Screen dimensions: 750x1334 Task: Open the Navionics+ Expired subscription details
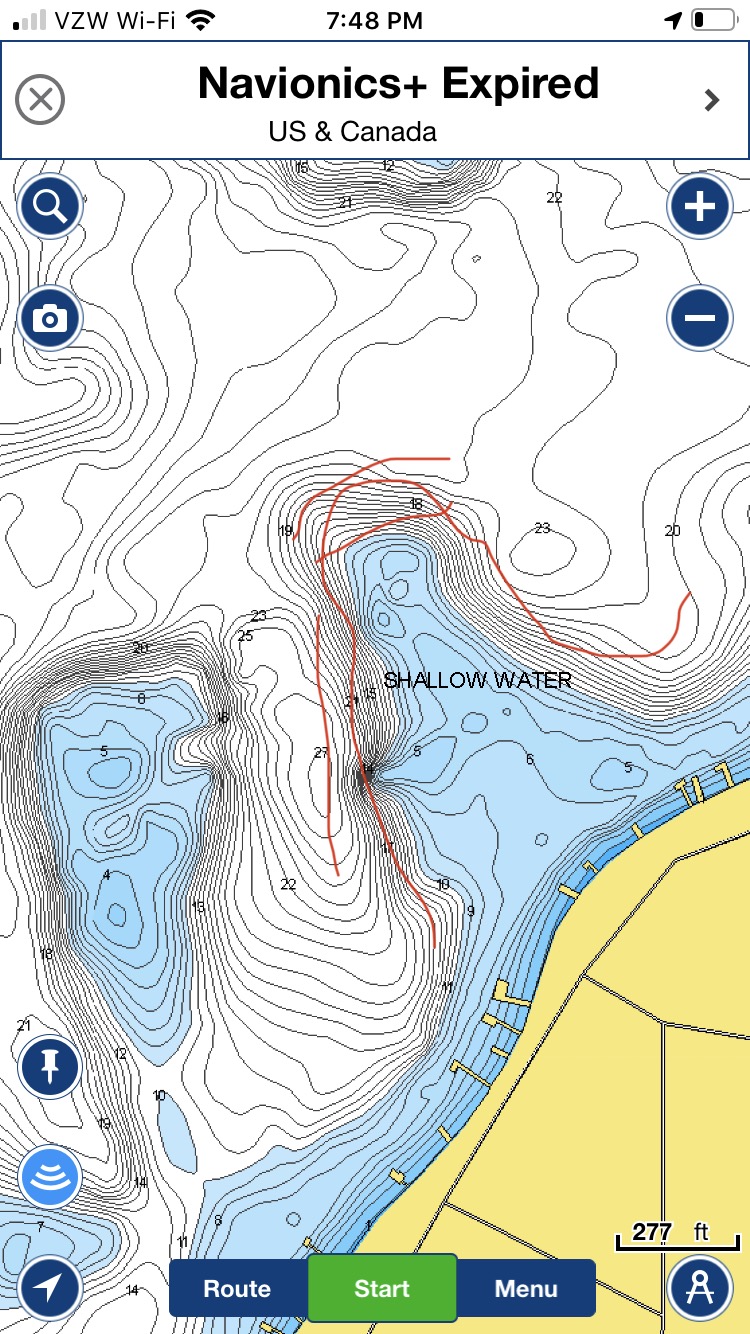711,100
